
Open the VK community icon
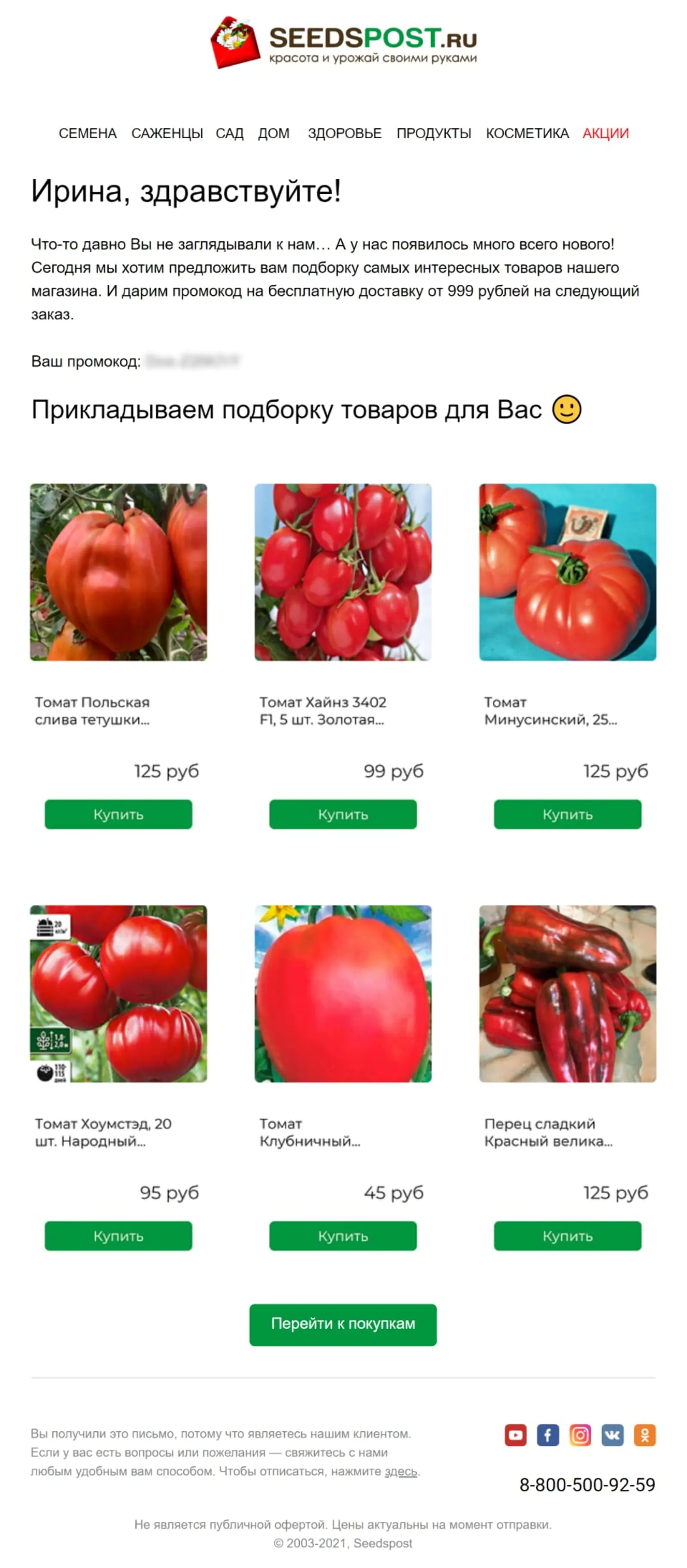(x=612, y=1435)
